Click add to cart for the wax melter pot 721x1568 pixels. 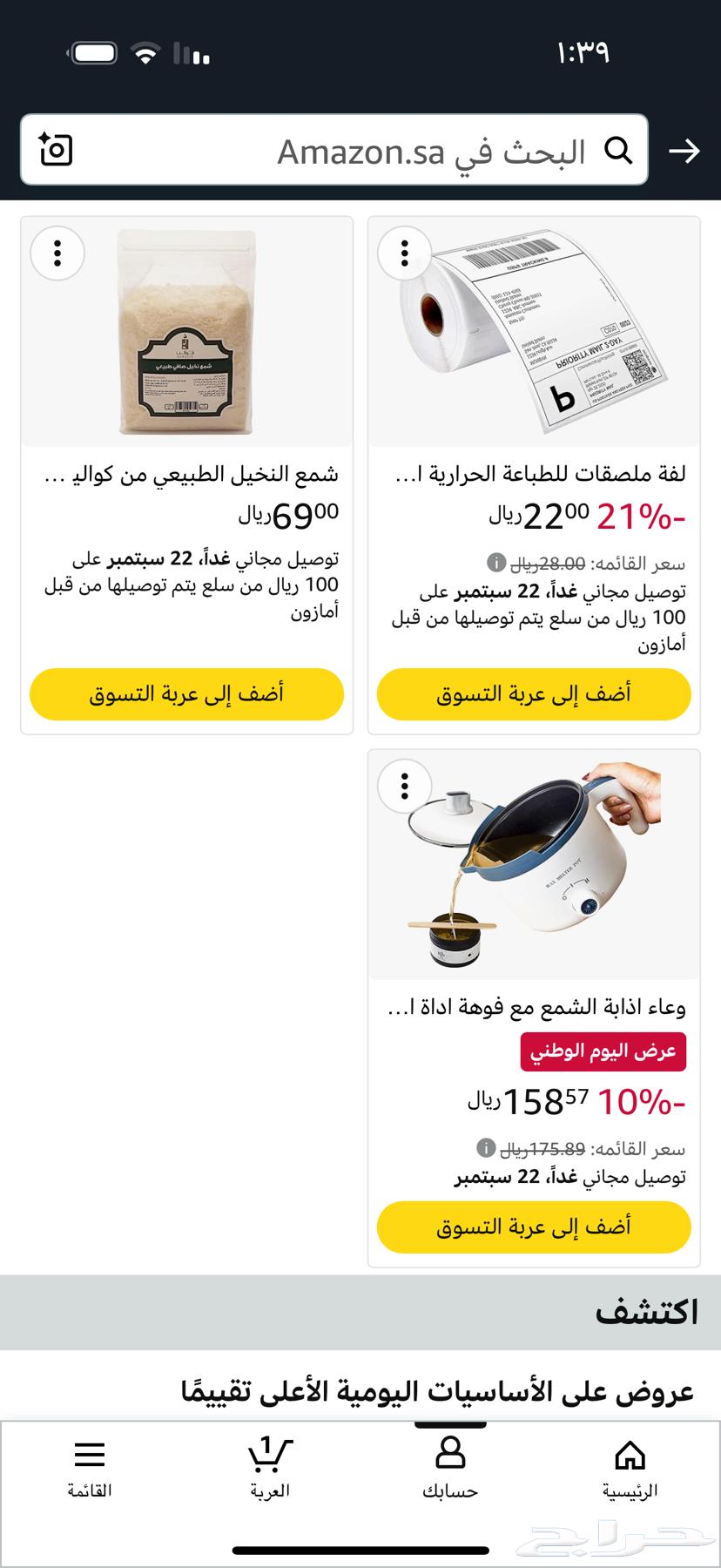(x=533, y=1227)
